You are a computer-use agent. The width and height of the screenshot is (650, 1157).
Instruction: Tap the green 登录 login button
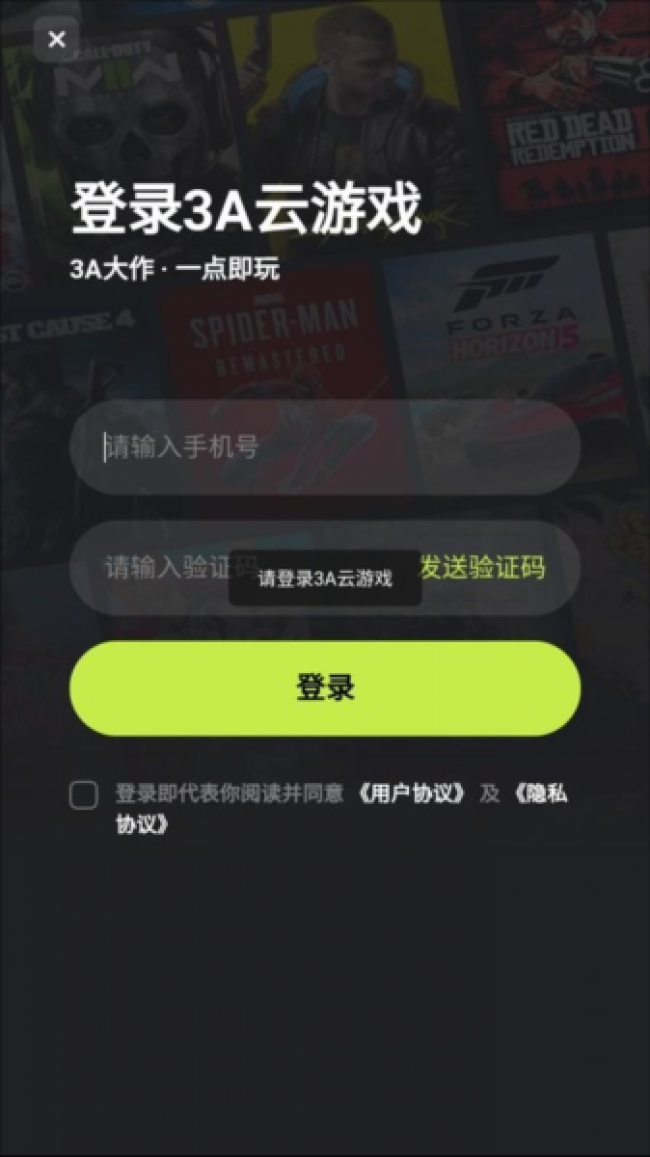point(325,688)
